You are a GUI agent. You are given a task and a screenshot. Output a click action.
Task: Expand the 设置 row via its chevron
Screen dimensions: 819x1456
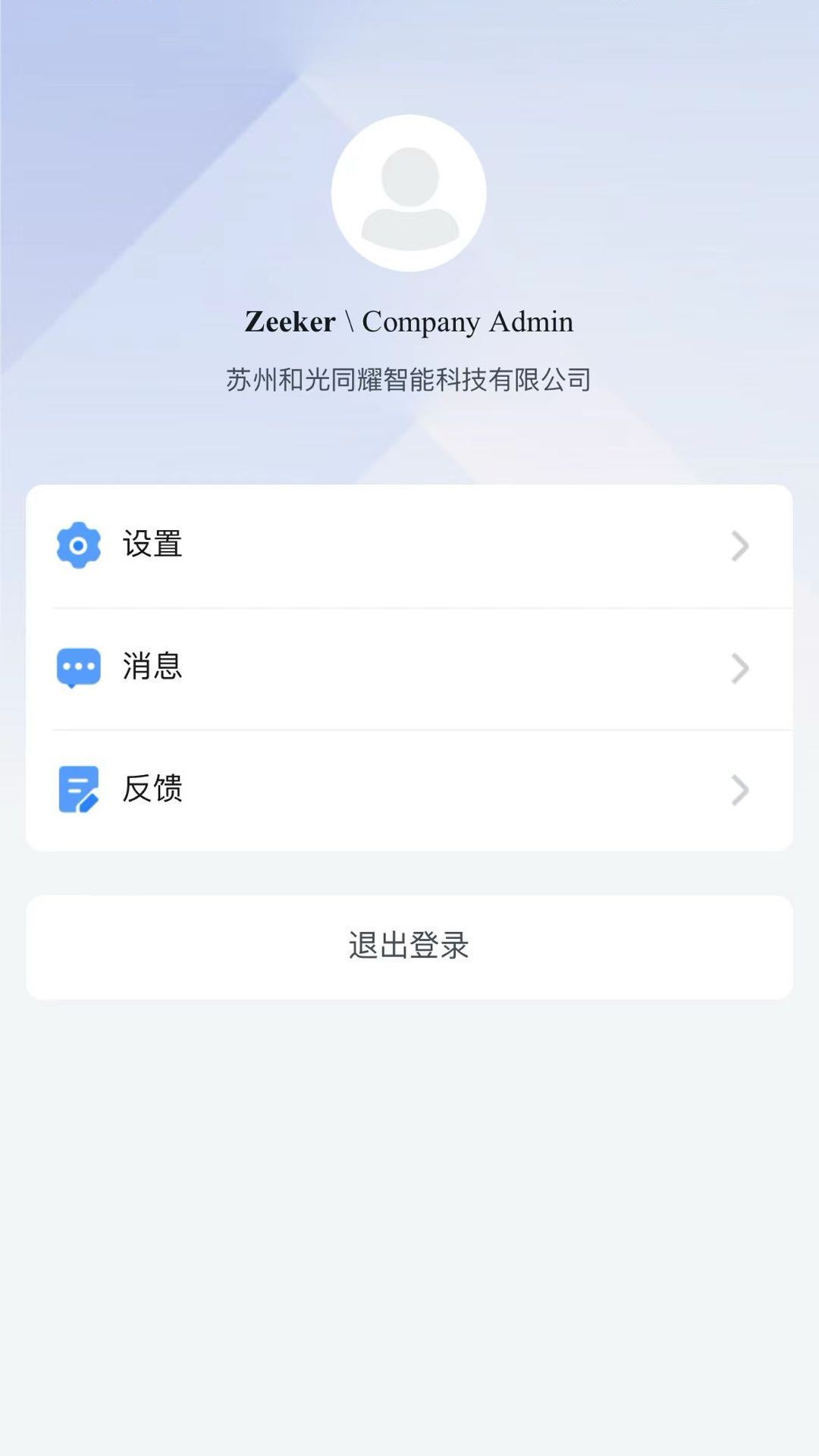[x=739, y=546]
